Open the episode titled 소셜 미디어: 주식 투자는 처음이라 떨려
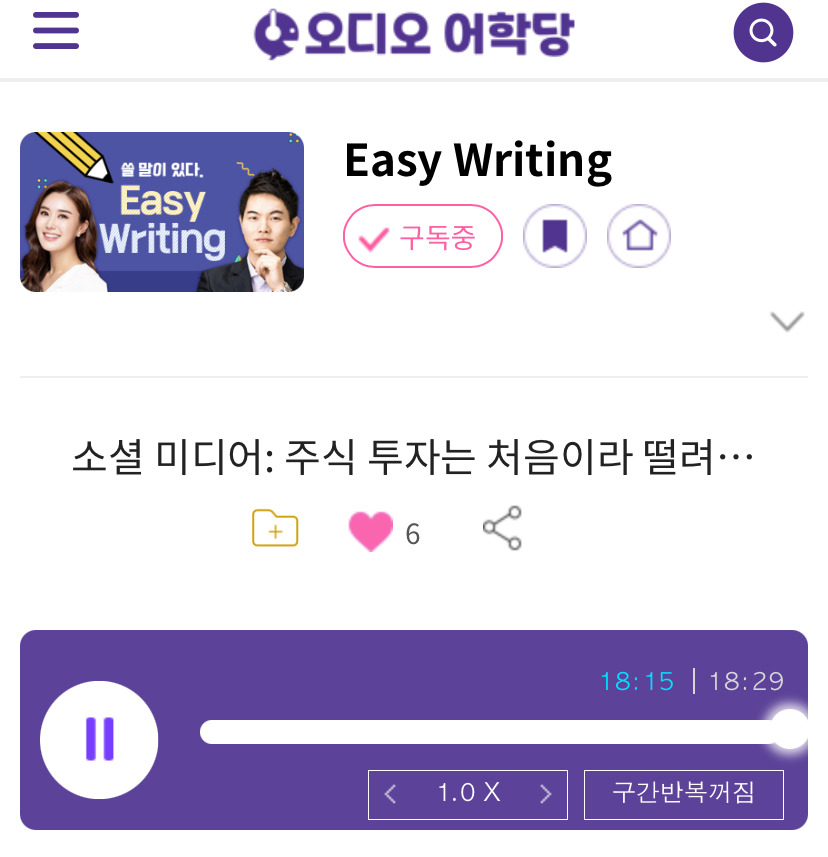 pos(414,457)
